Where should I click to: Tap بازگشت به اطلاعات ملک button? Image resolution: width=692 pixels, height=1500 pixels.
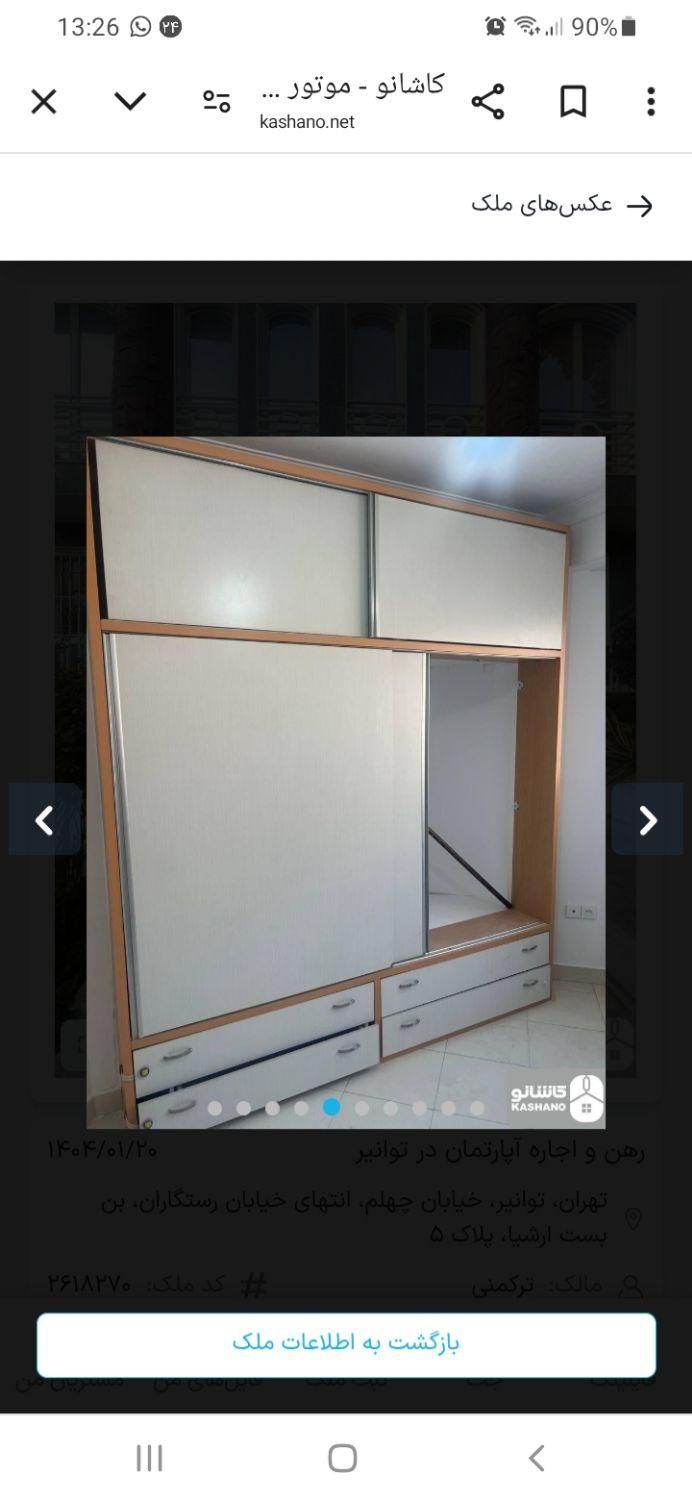tap(346, 1343)
